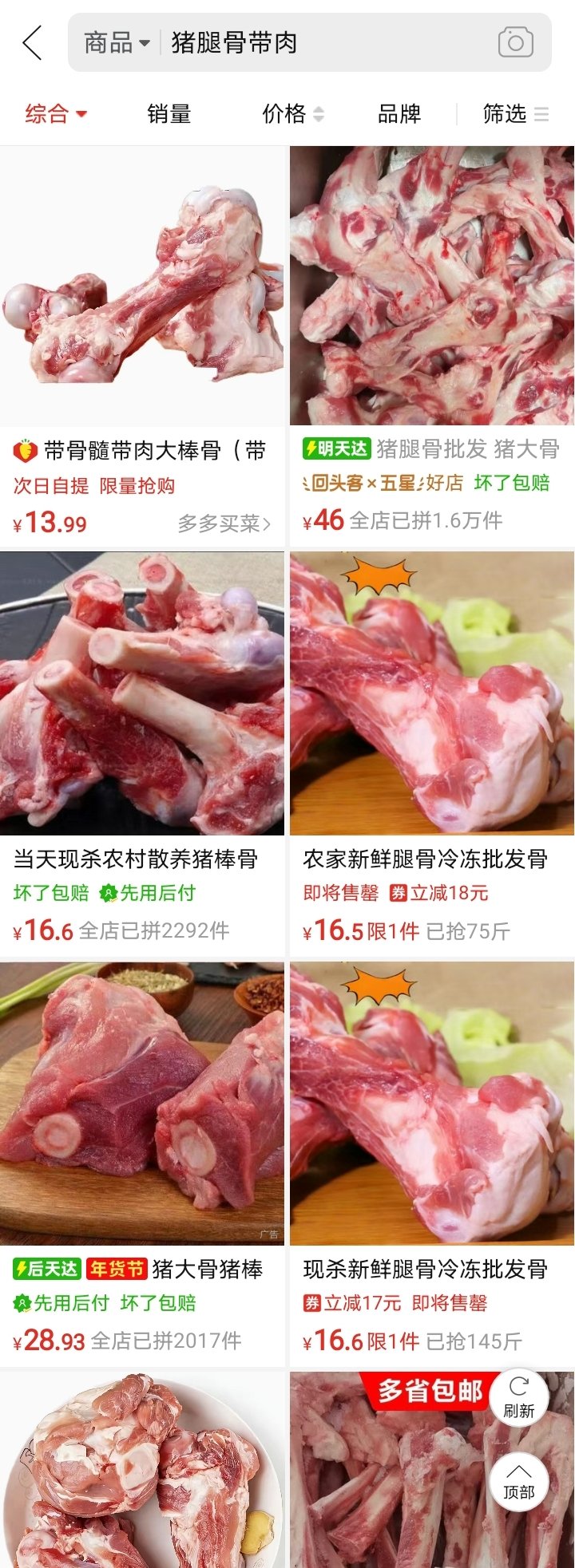Open the filter list icon next to 筛选

542,114
